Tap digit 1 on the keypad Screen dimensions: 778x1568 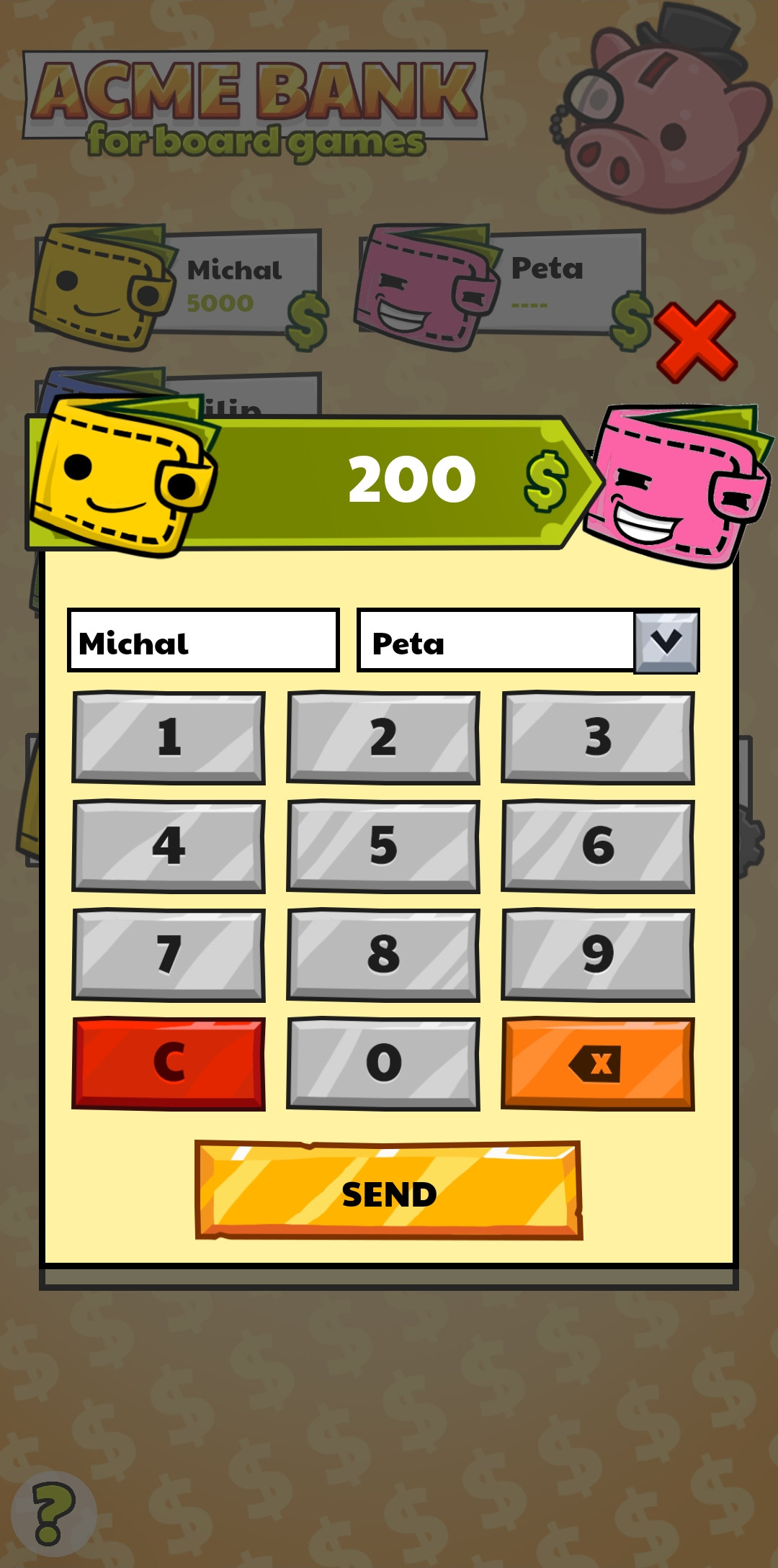pyautogui.click(x=169, y=737)
